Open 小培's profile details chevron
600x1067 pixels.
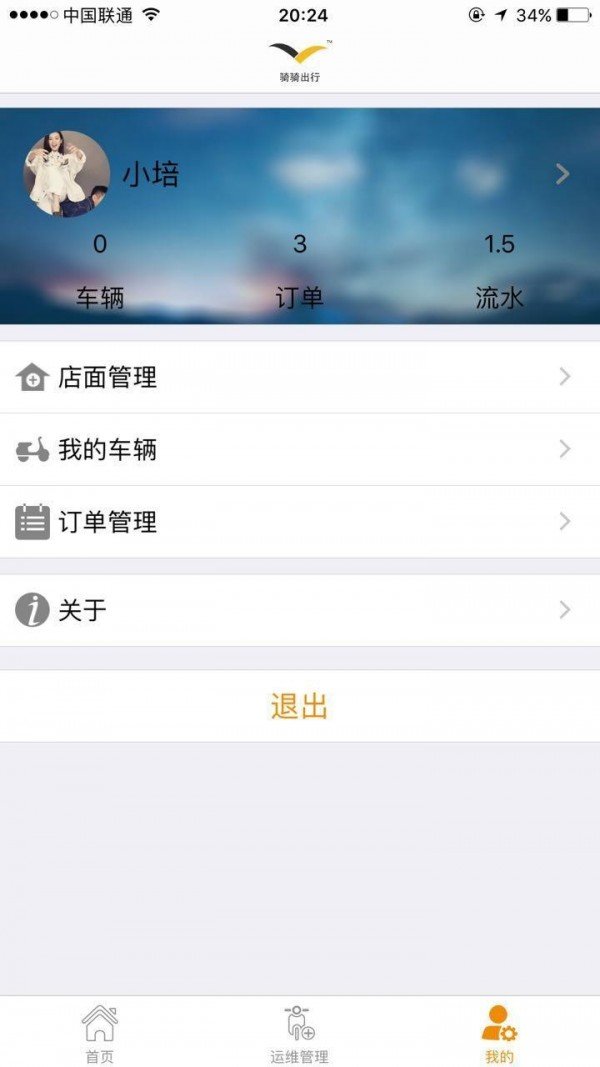(562, 174)
